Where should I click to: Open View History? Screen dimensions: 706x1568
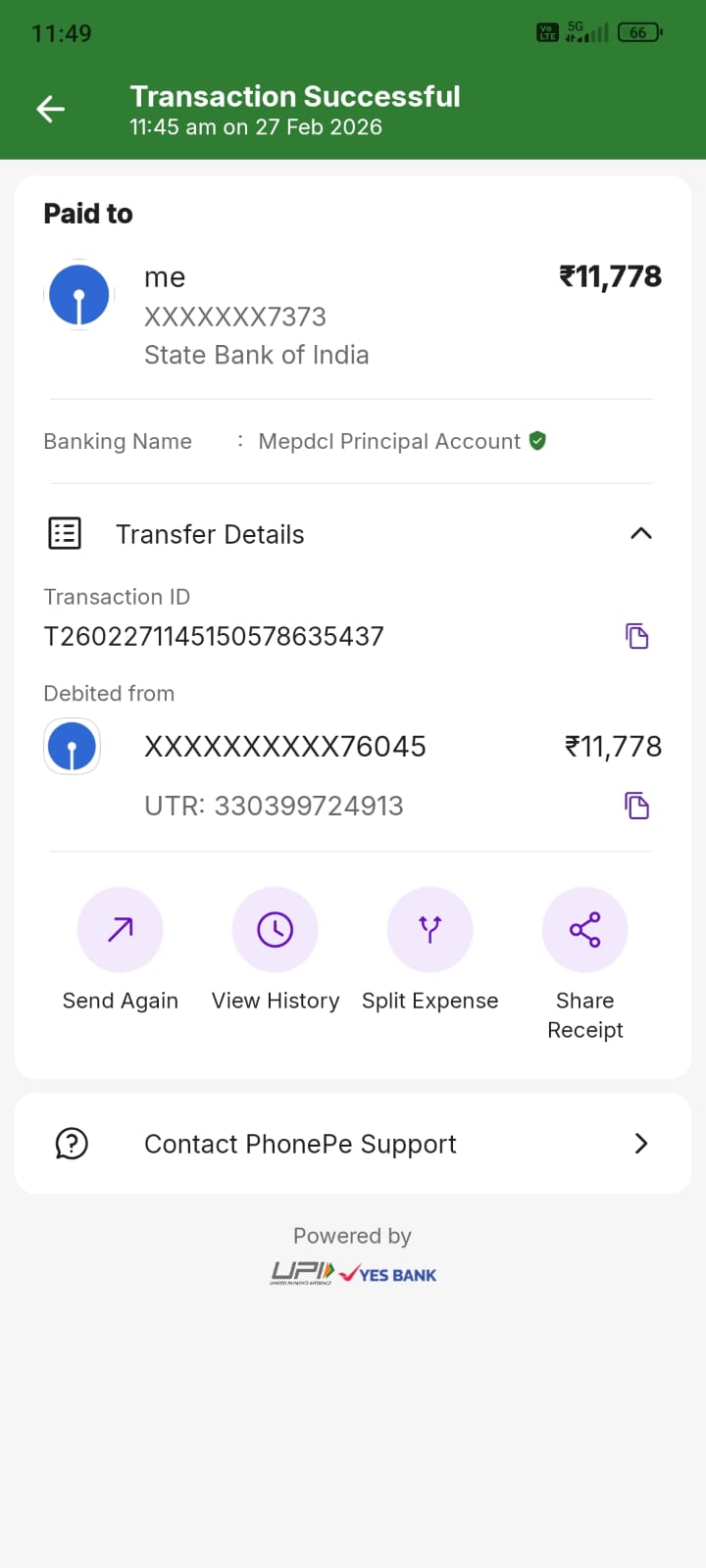(x=276, y=930)
